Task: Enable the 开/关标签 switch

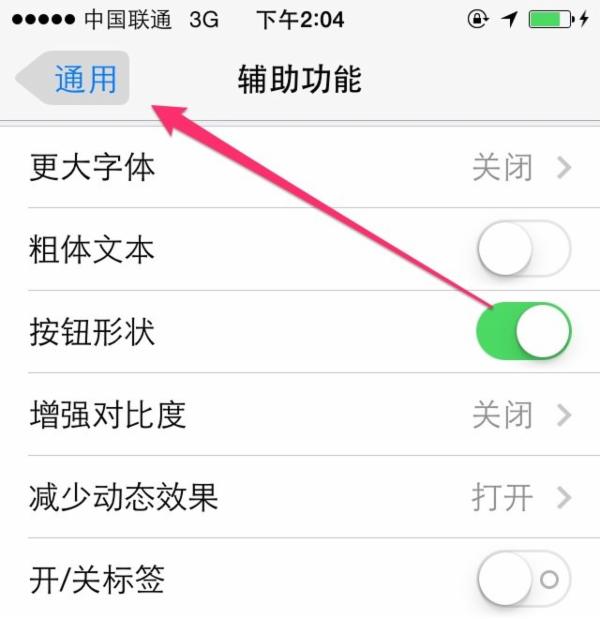Action: pos(523,579)
